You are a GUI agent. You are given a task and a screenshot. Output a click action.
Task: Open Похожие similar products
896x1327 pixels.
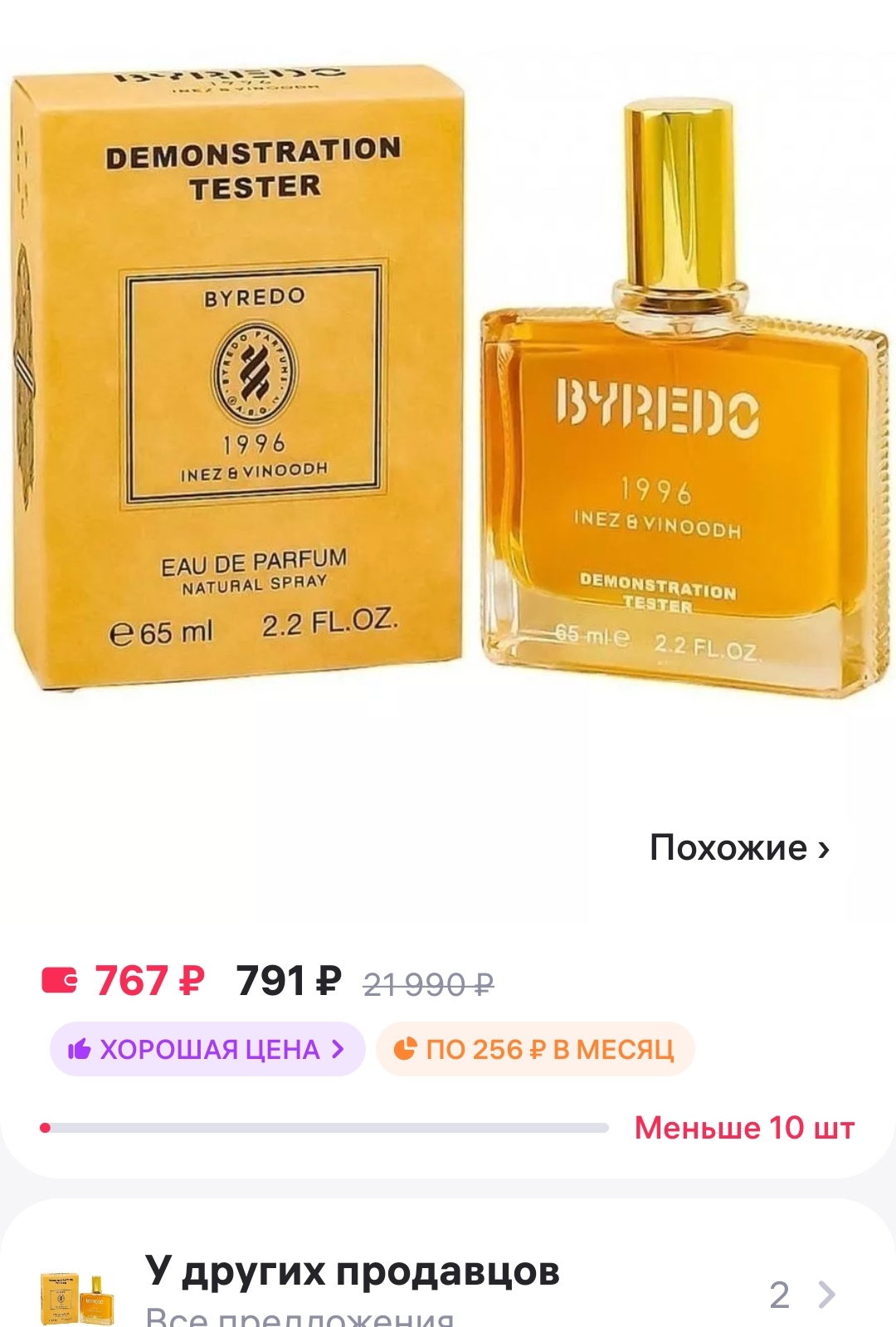739,848
